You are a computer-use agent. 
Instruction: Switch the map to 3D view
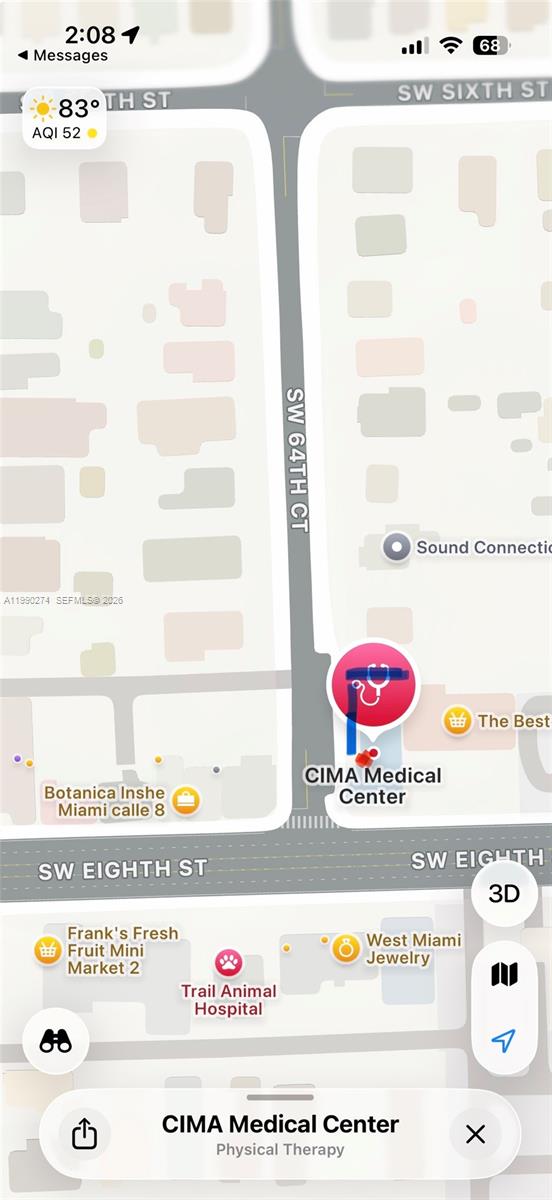point(504,894)
